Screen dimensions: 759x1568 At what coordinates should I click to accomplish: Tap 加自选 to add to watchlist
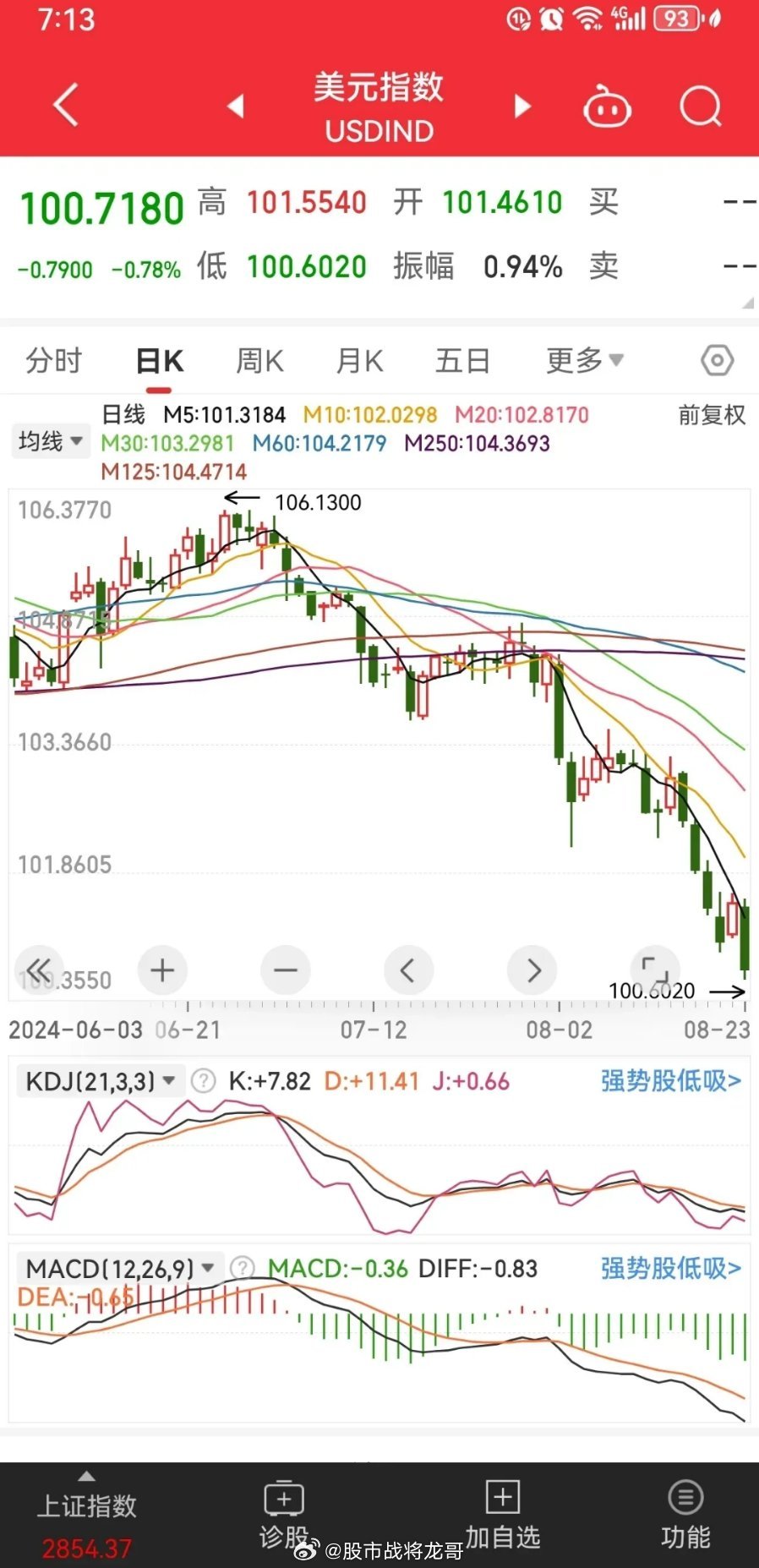[502, 1515]
